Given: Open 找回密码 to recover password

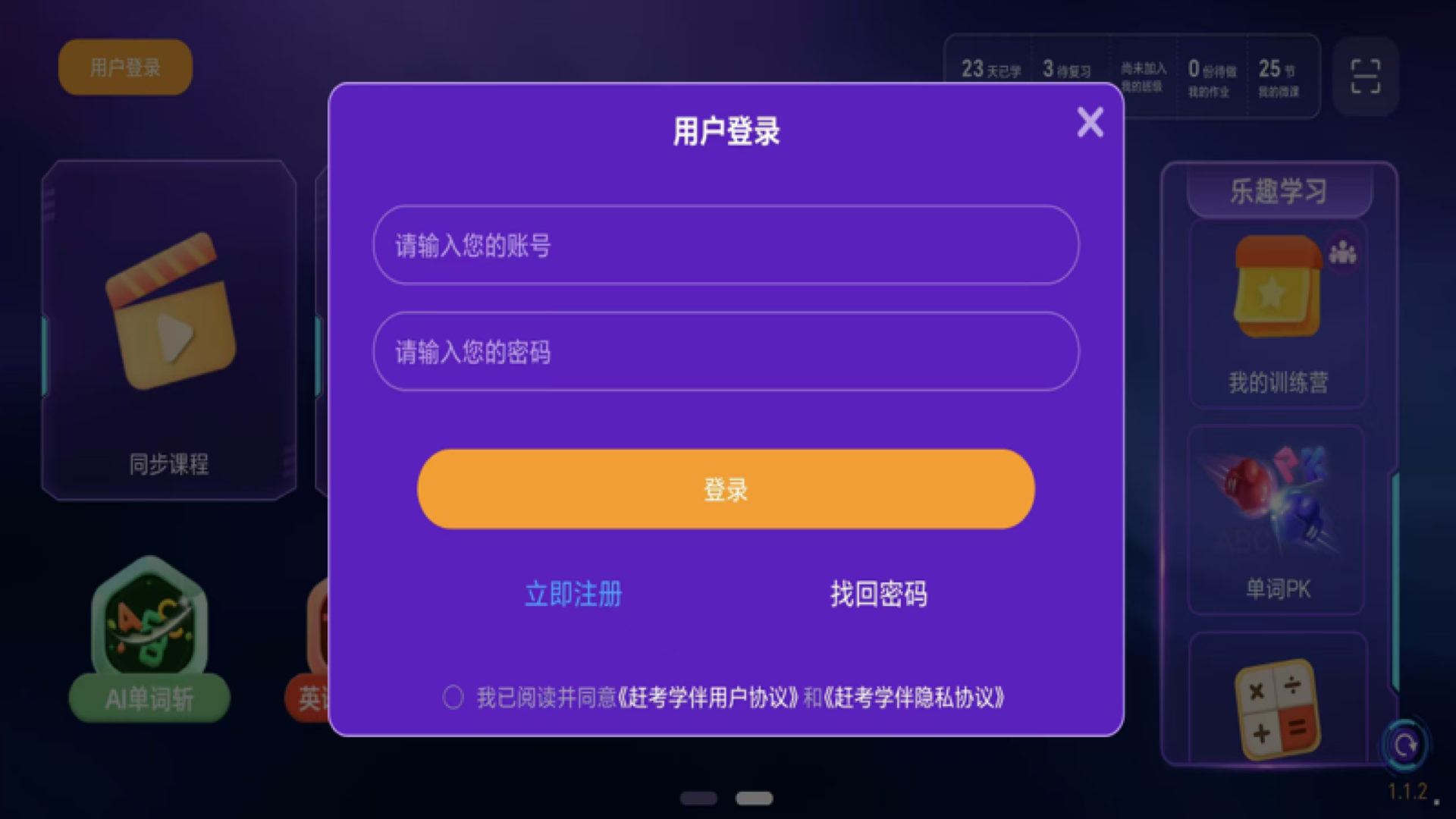Looking at the screenshot, I should 878,594.
